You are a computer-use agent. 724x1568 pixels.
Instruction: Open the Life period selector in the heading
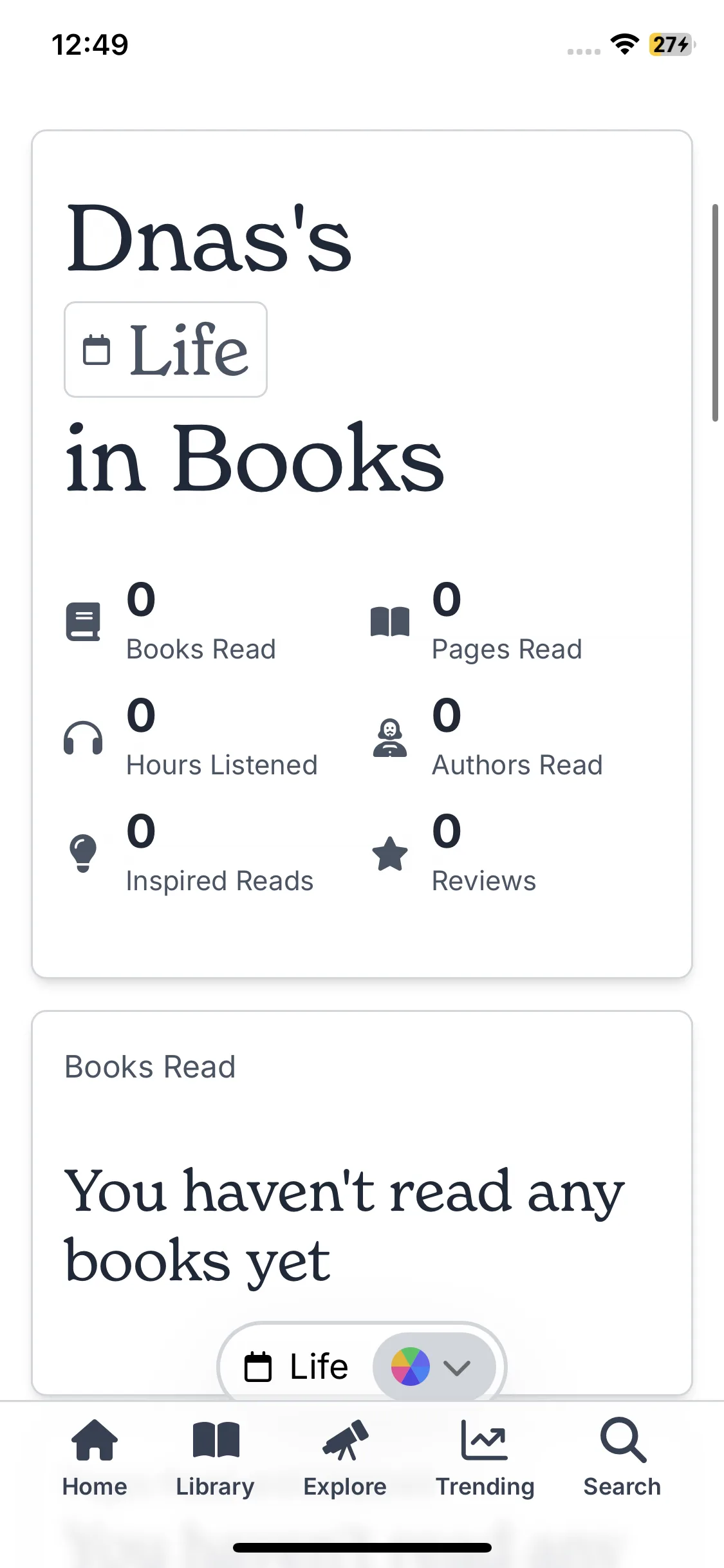[x=165, y=350]
